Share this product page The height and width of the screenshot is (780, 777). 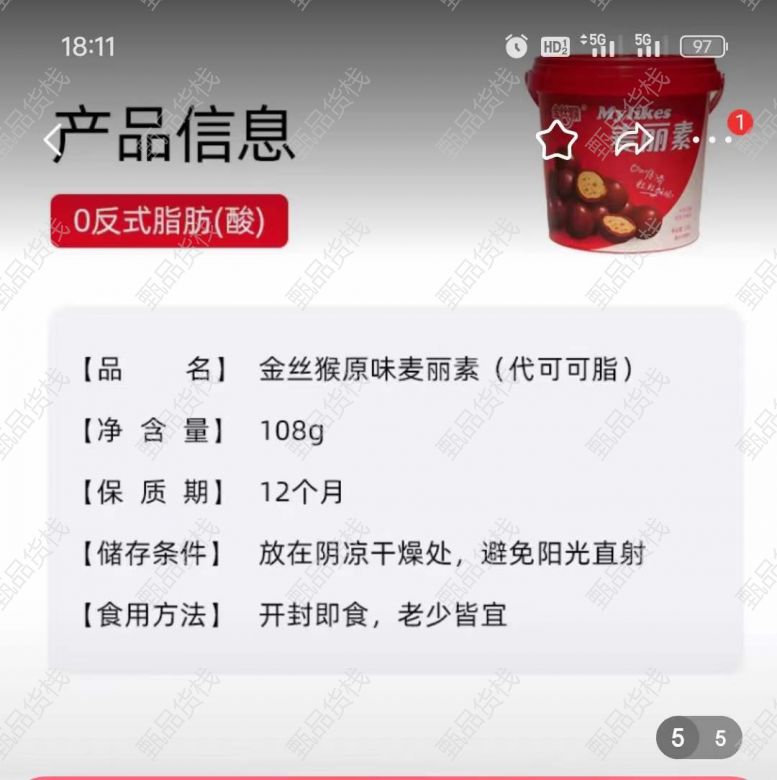[x=632, y=140]
